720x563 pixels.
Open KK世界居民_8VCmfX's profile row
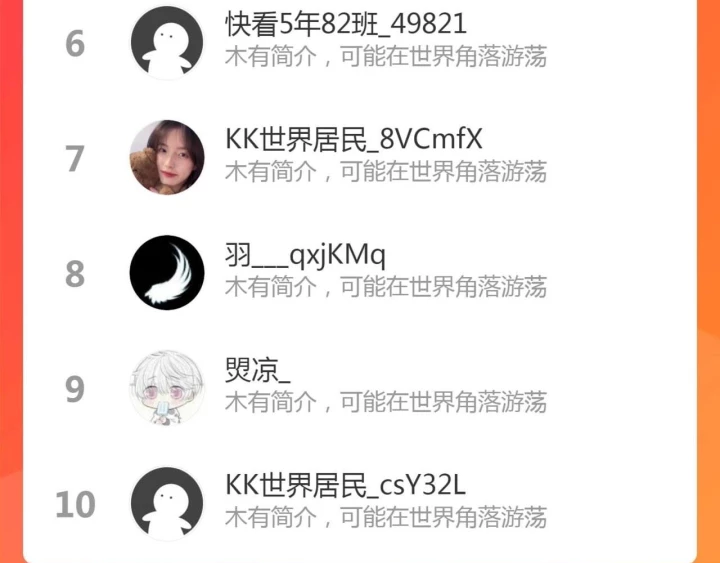pos(354,140)
